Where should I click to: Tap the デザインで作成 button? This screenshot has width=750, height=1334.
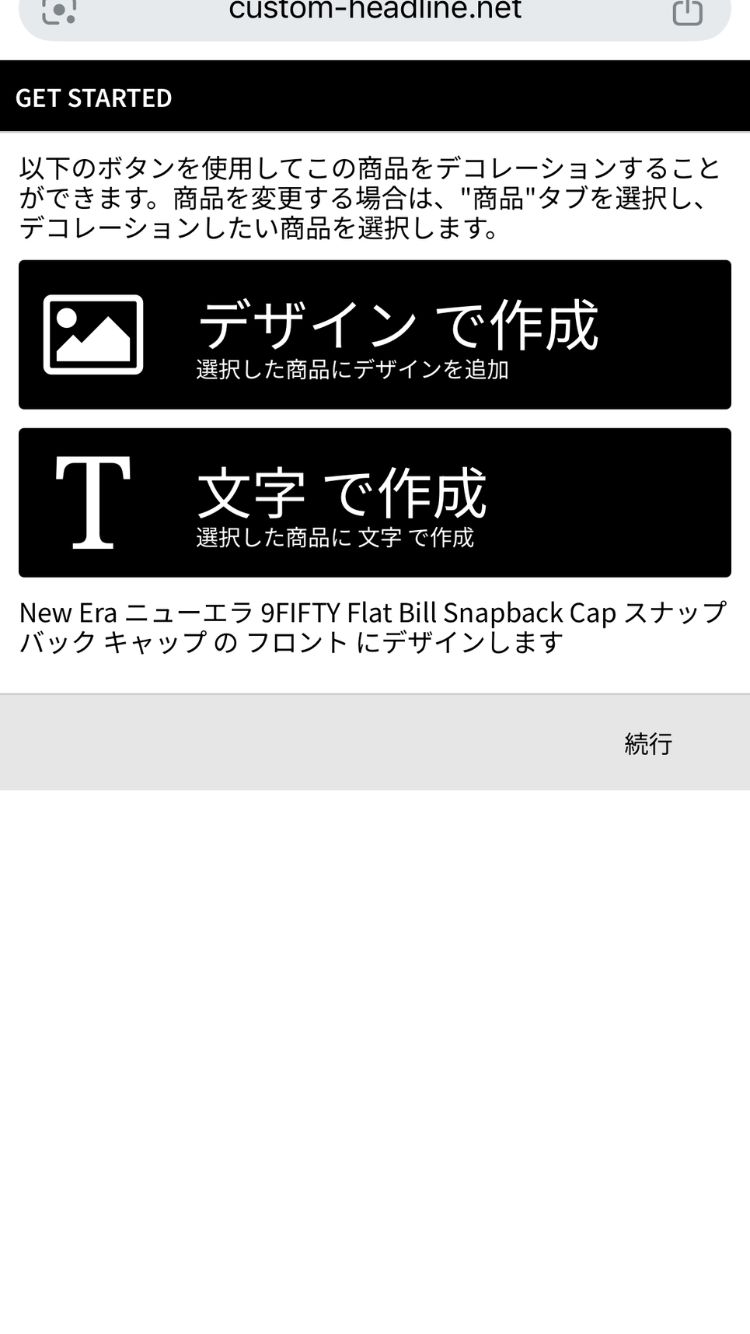tap(374, 335)
